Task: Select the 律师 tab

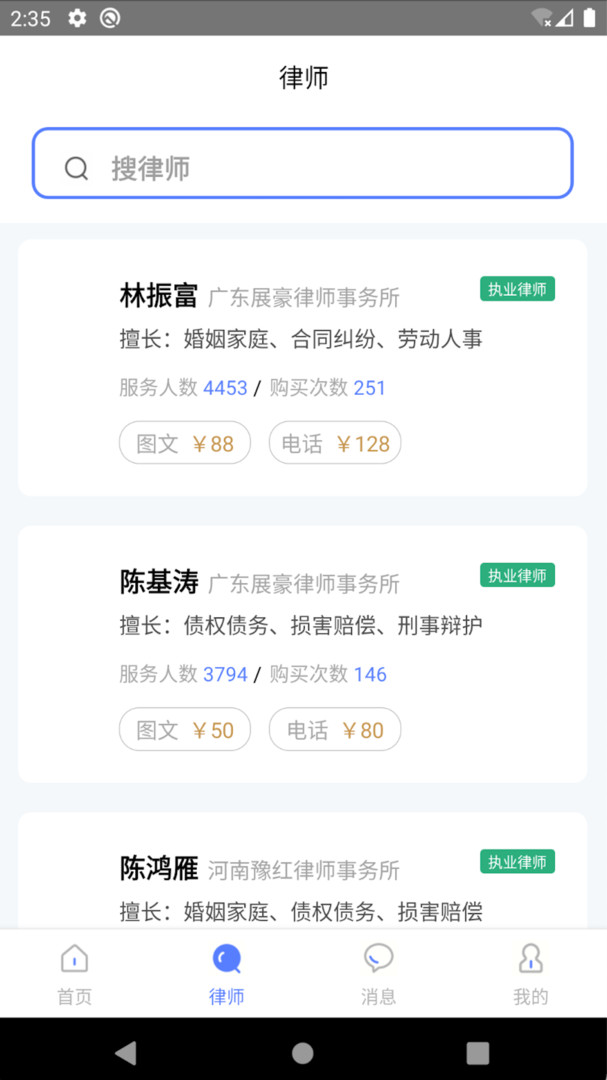Action: tap(227, 974)
